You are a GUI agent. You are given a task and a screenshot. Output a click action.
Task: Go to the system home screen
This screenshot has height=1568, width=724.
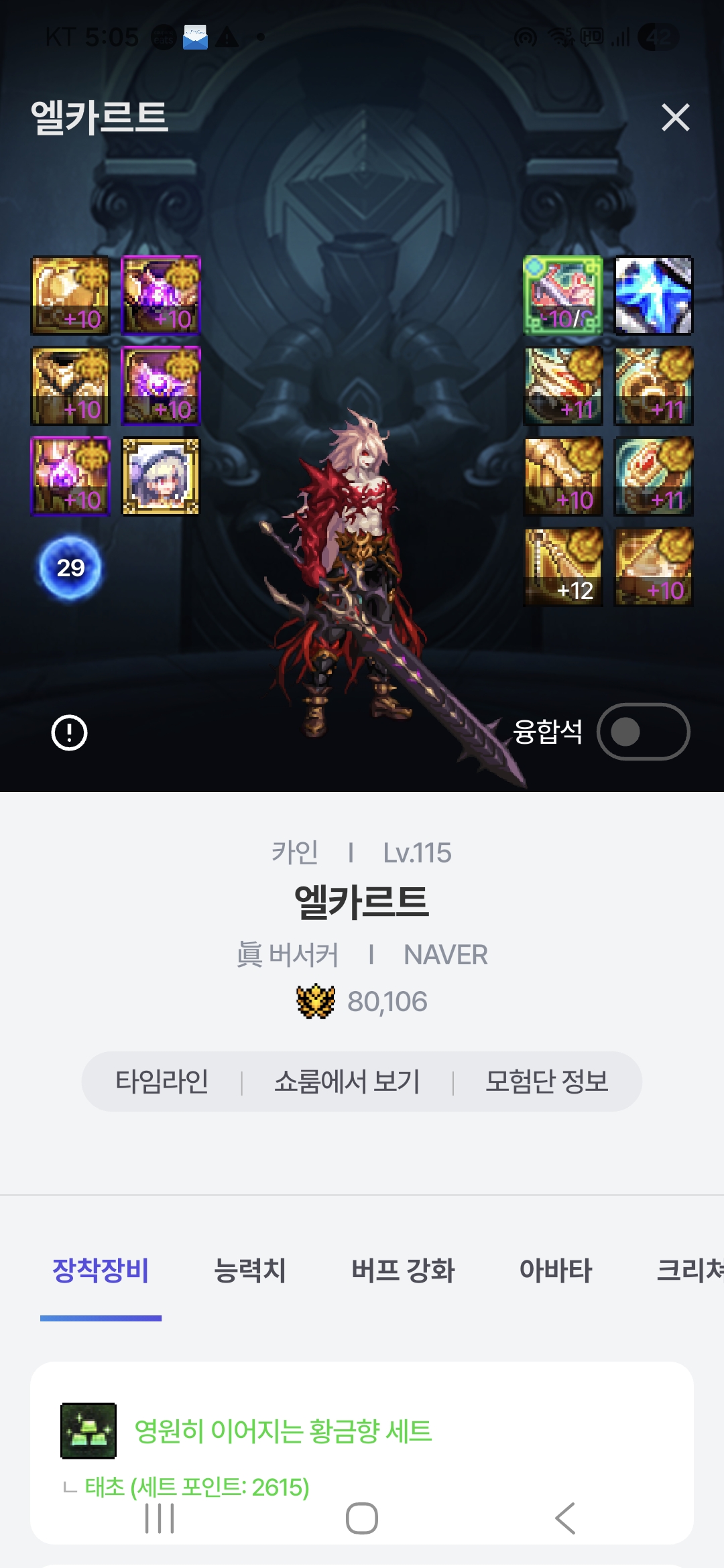pos(361,1518)
